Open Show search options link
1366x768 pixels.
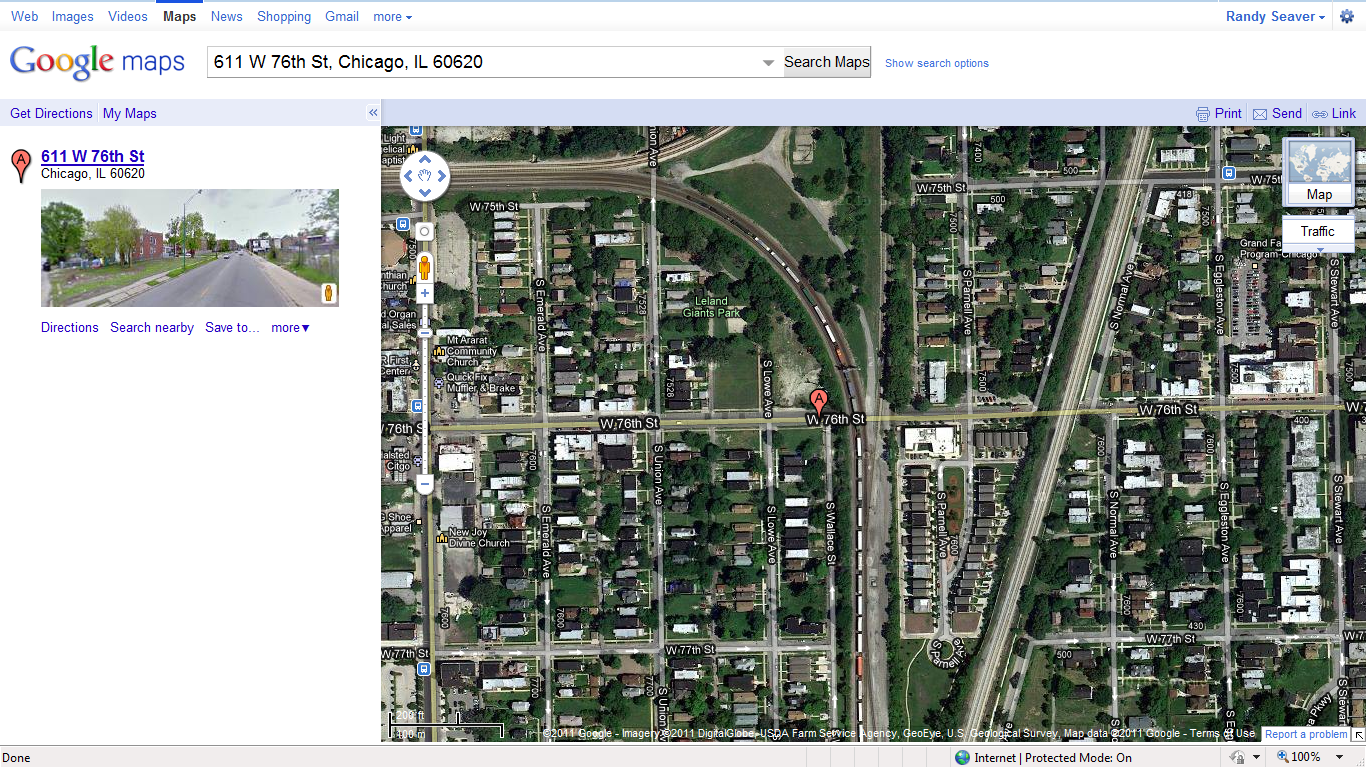(936, 63)
